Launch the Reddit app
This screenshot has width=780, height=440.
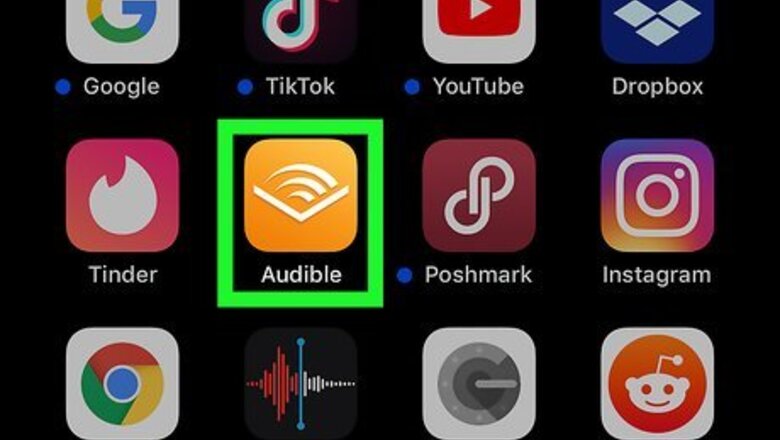656,384
